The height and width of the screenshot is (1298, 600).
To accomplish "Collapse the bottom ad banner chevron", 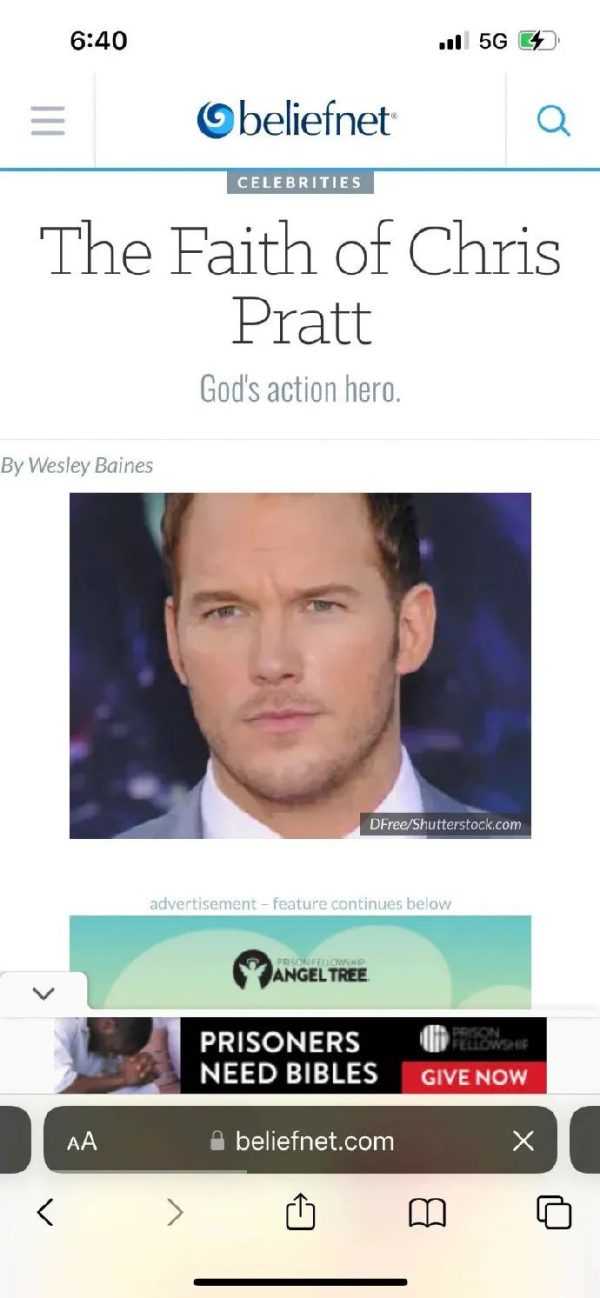I will point(43,993).
